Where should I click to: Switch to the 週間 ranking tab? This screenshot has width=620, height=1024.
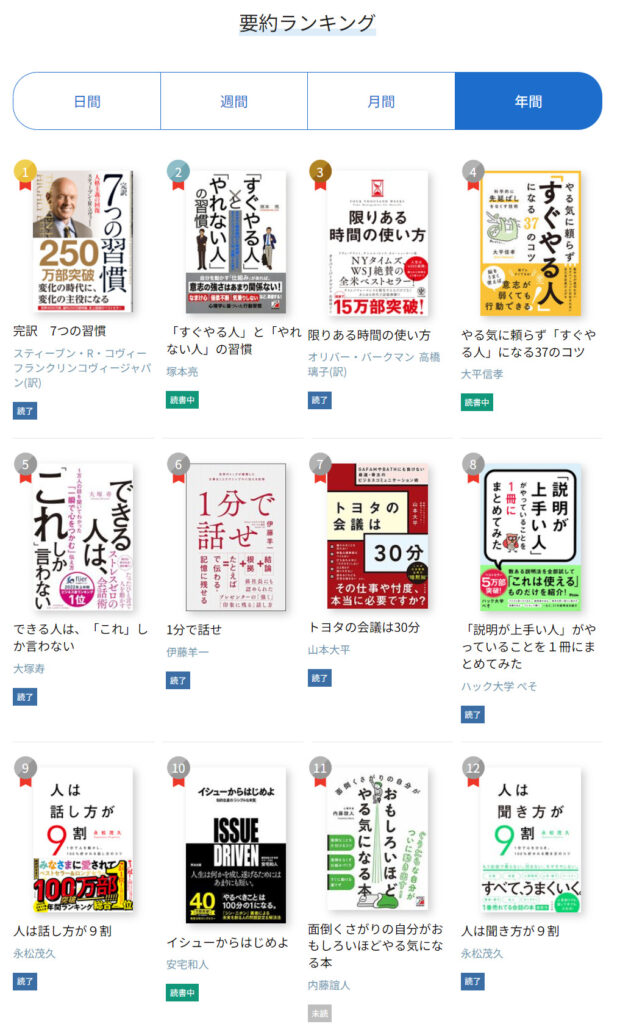point(234,101)
